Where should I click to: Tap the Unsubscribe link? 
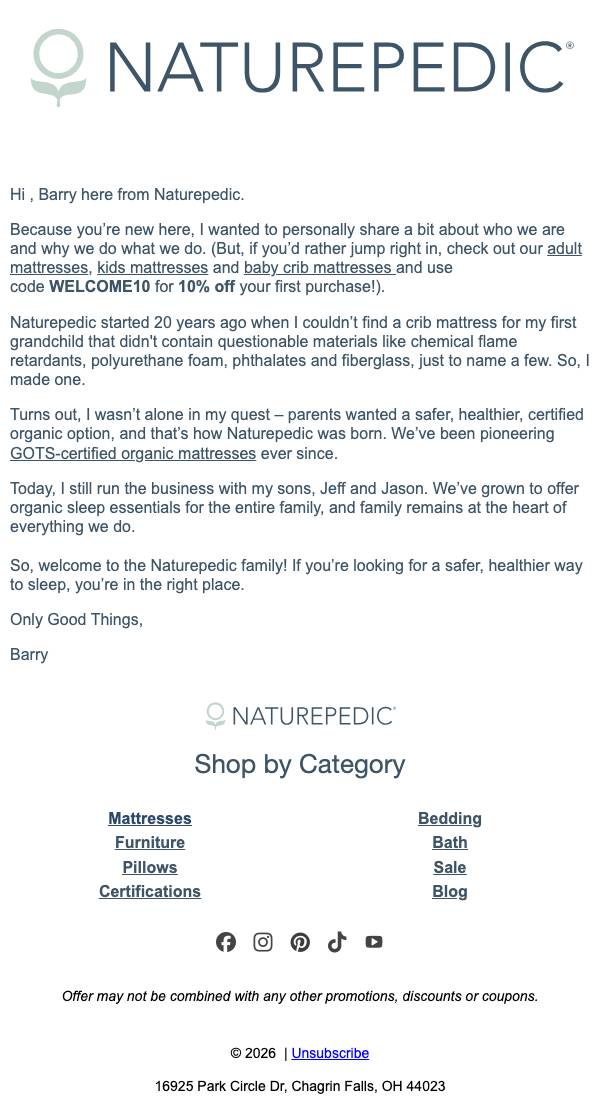[x=330, y=1053]
